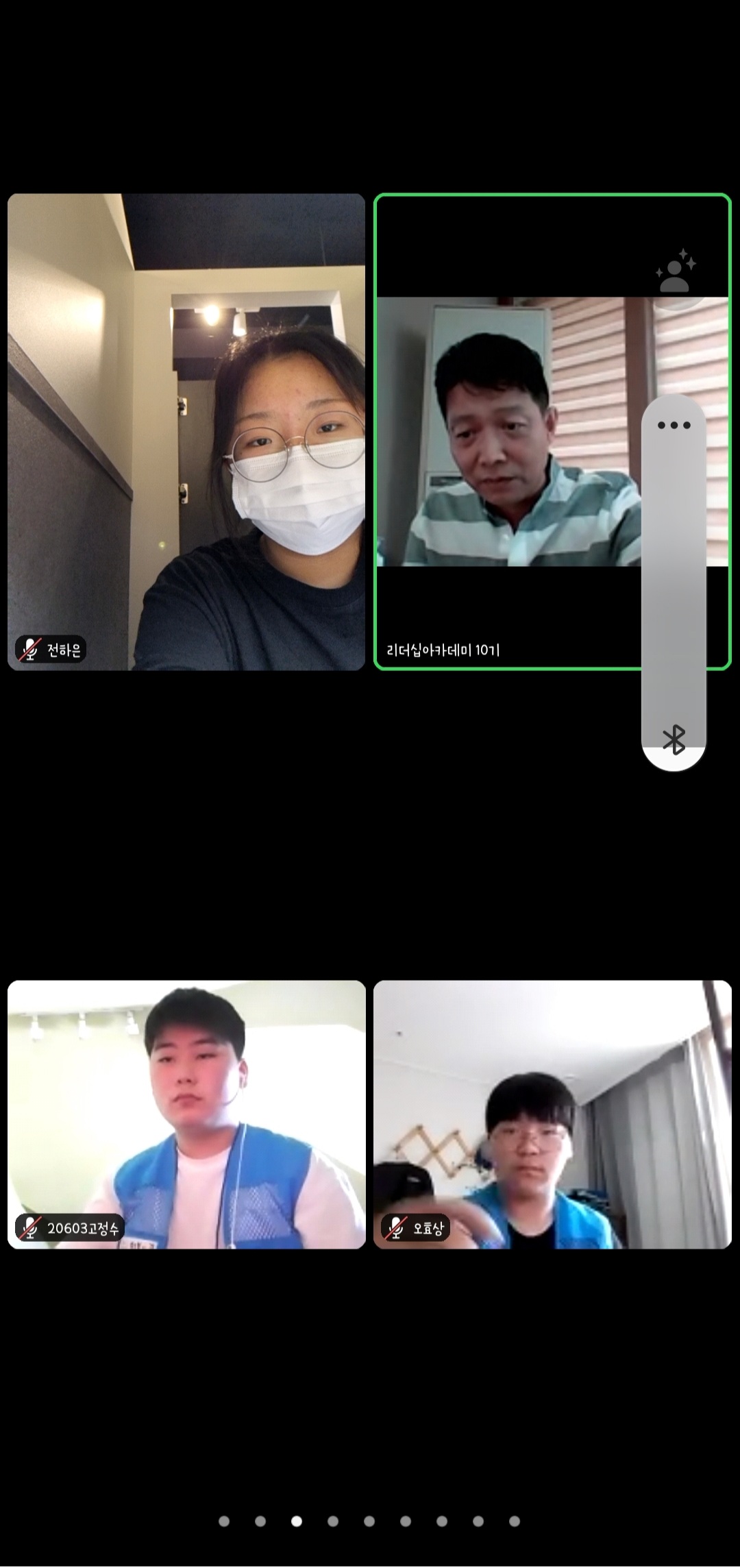
Task: Select 전하은's video tile
Action: click(186, 432)
